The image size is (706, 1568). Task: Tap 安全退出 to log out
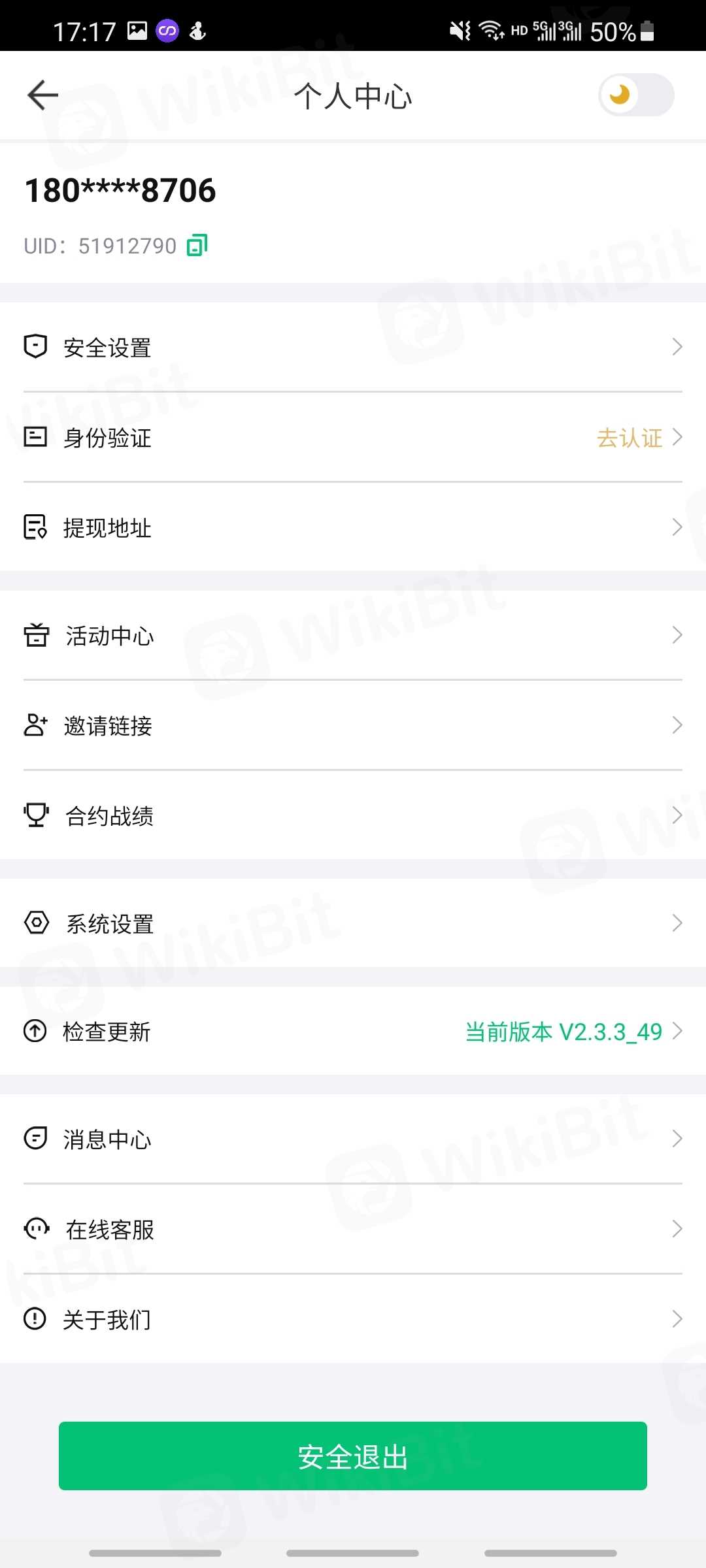coord(353,1456)
